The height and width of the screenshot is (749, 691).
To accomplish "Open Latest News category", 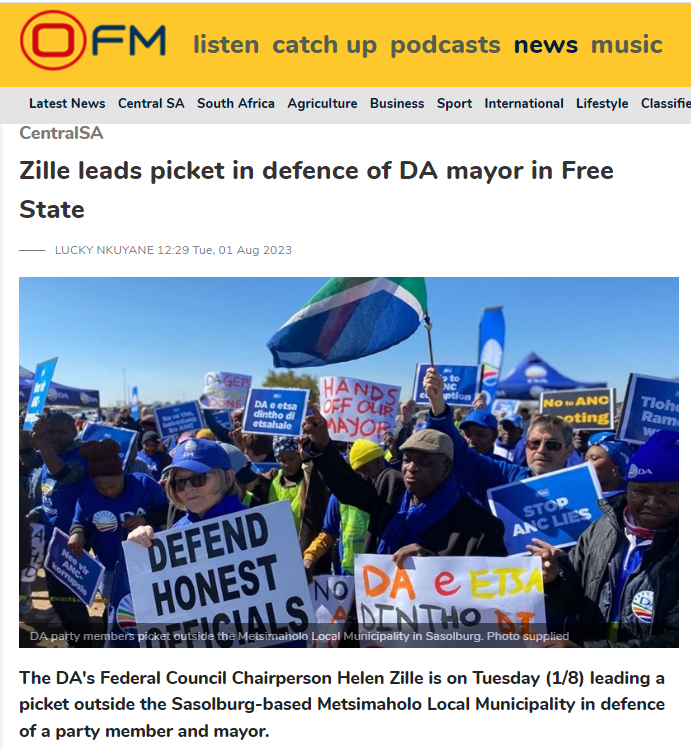I will pyautogui.click(x=67, y=103).
